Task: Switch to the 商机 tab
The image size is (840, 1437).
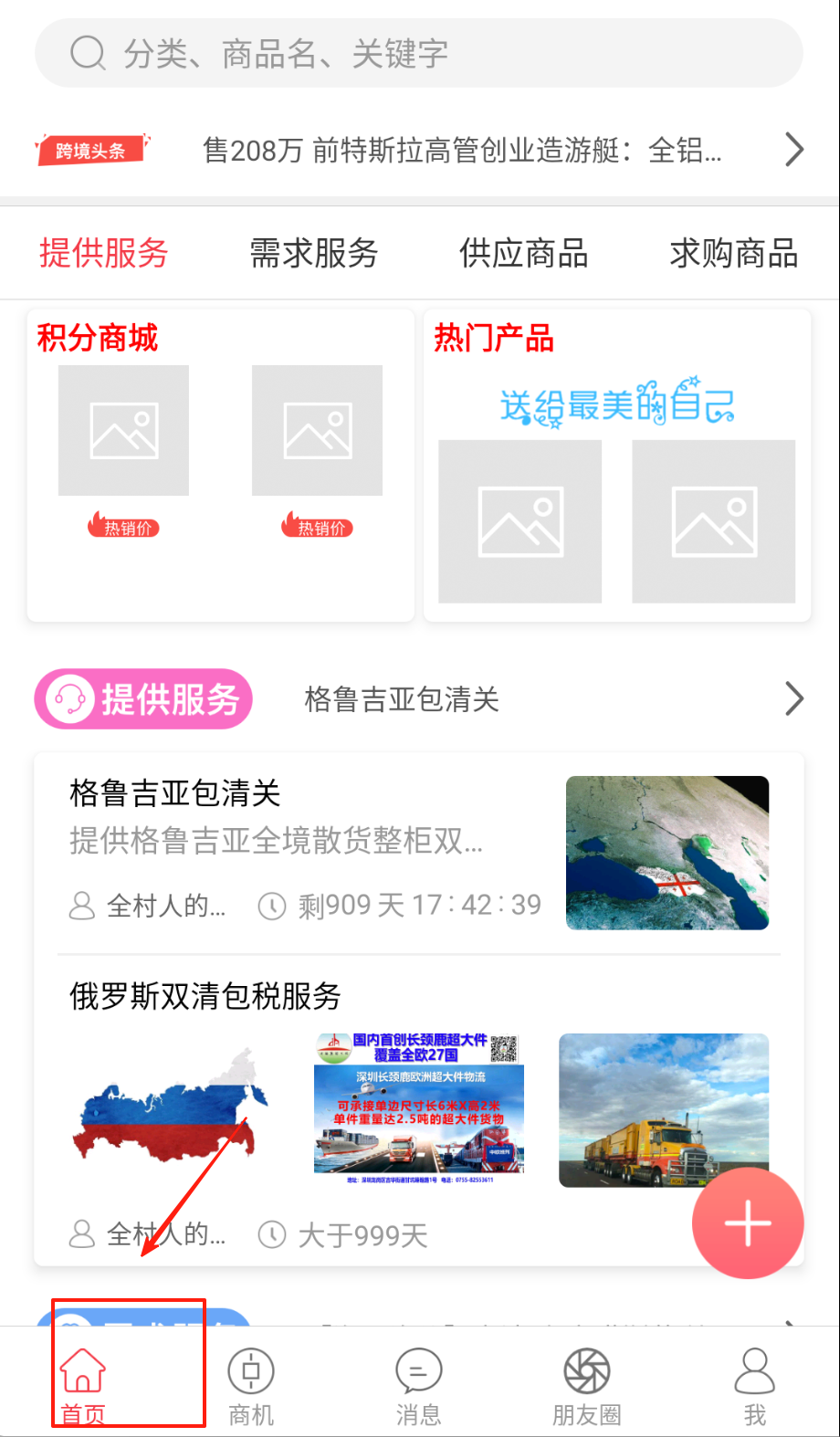Action: (x=251, y=1385)
